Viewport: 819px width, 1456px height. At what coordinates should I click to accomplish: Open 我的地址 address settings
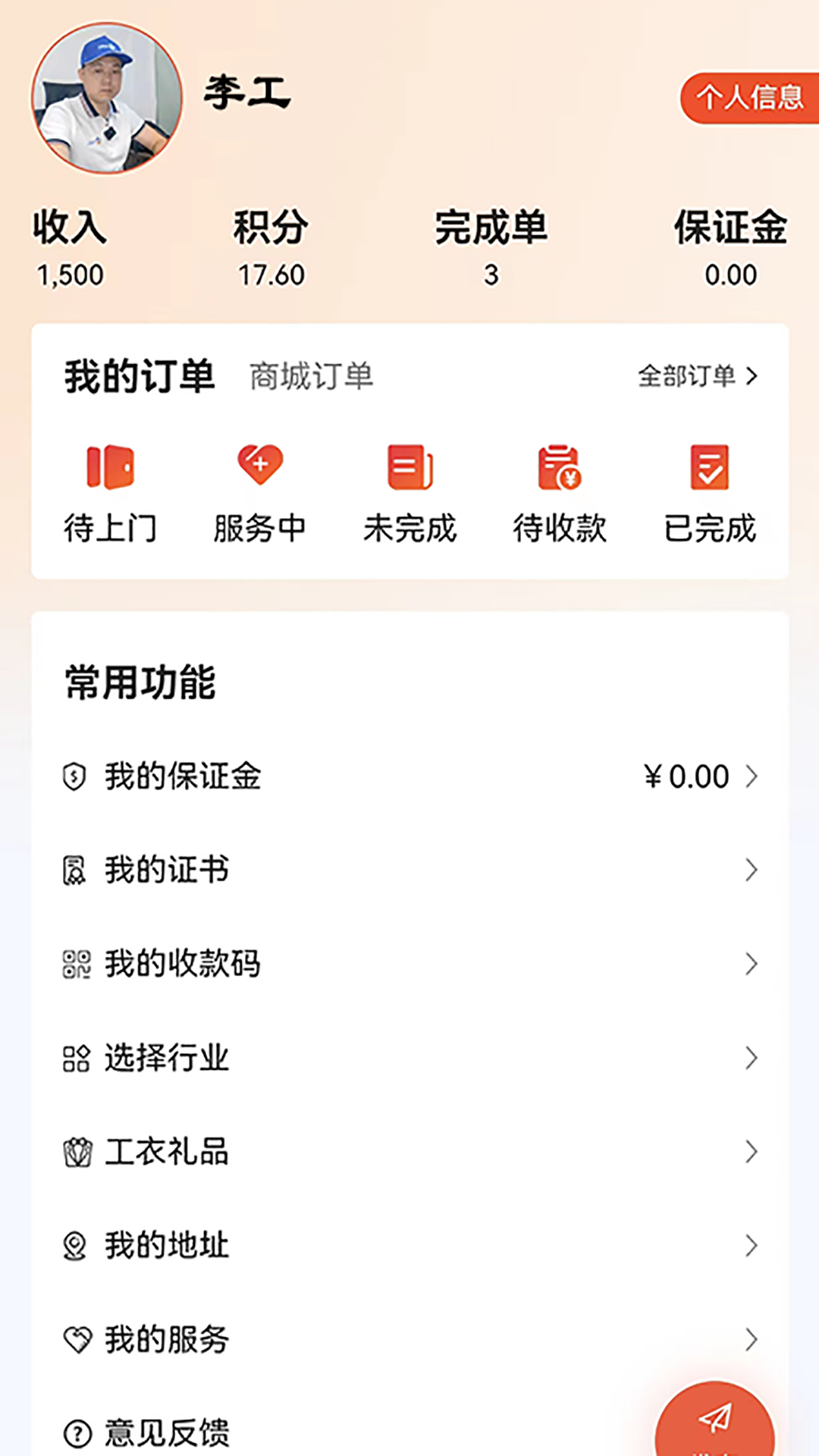pos(167,1244)
